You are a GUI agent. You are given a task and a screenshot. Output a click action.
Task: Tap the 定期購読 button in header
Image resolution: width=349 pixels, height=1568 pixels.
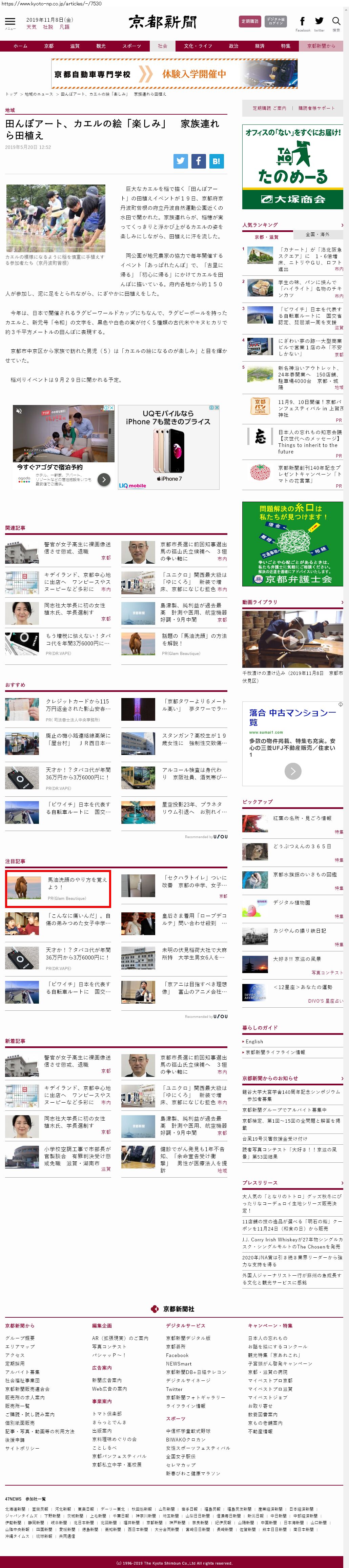[x=250, y=21]
